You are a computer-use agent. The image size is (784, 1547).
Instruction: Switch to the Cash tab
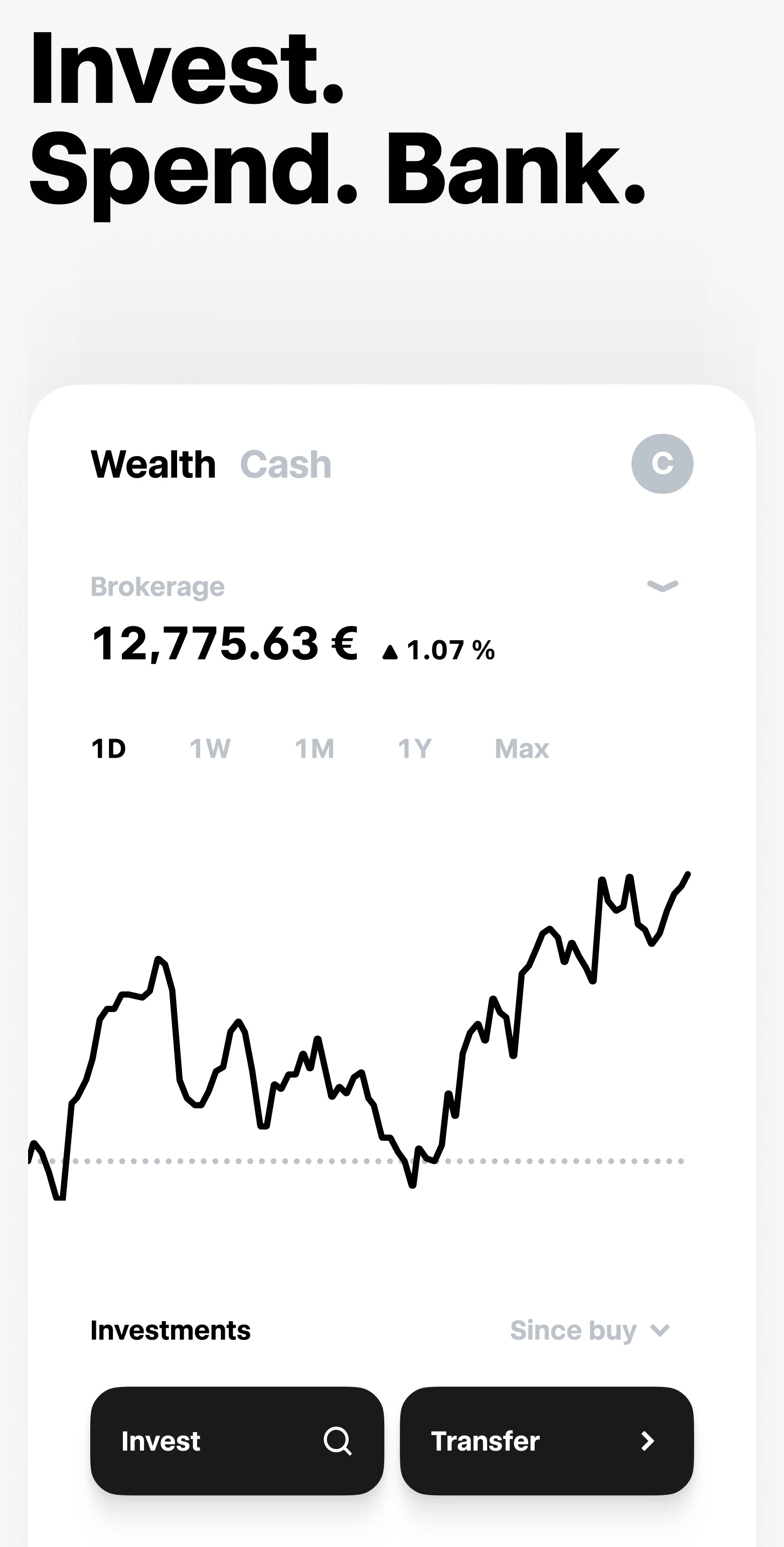[285, 464]
